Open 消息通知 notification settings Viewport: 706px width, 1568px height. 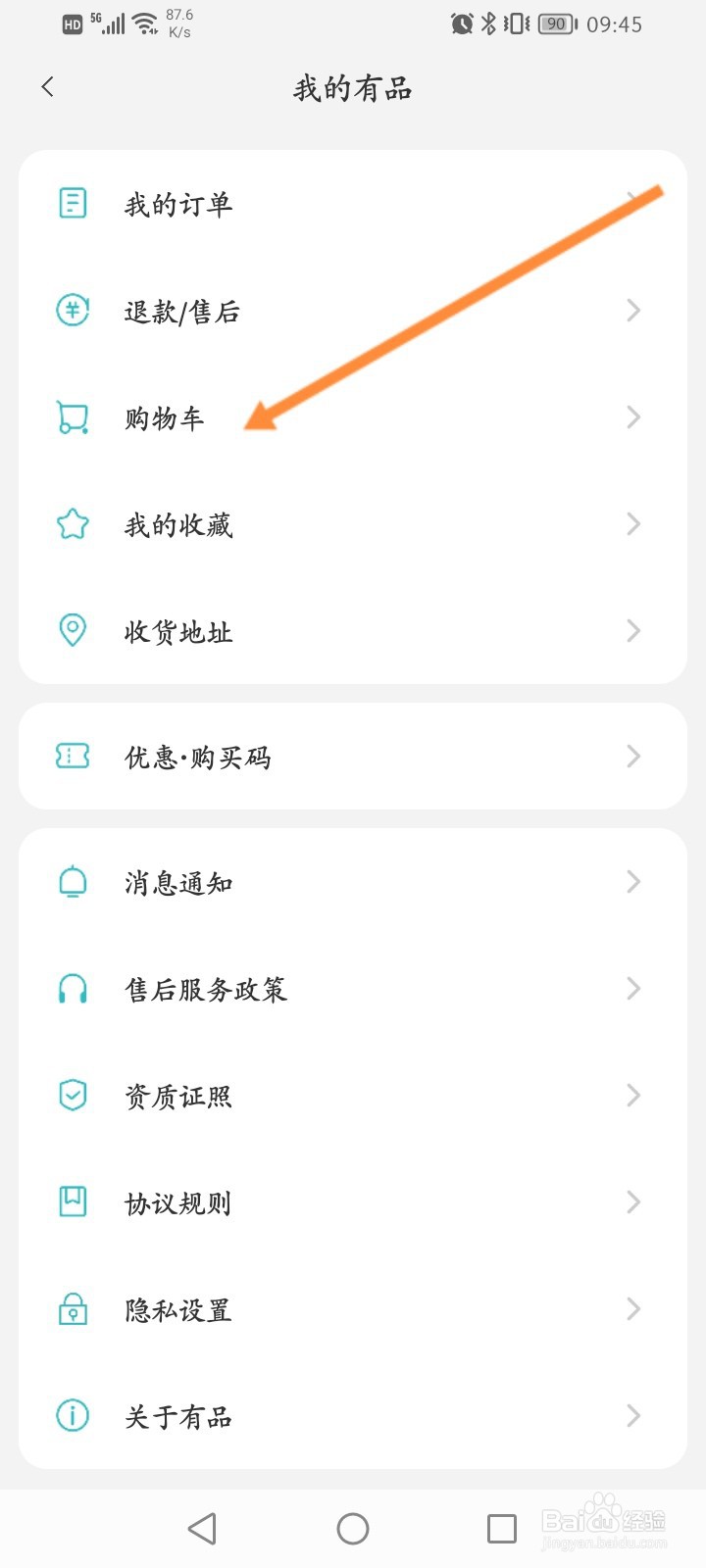(x=353, y=882)
